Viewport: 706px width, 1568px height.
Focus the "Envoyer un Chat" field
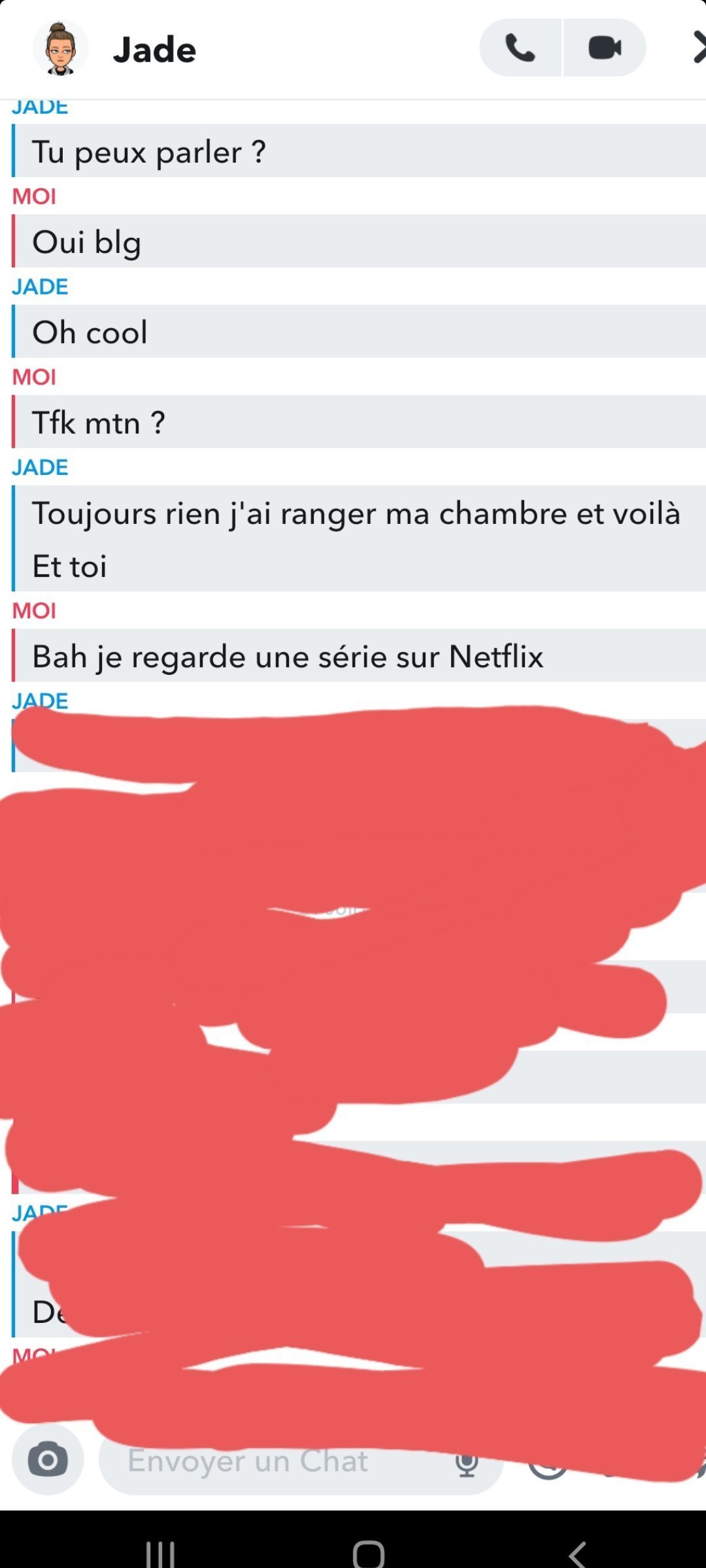pyautogui.click(x=261, y=1461)
